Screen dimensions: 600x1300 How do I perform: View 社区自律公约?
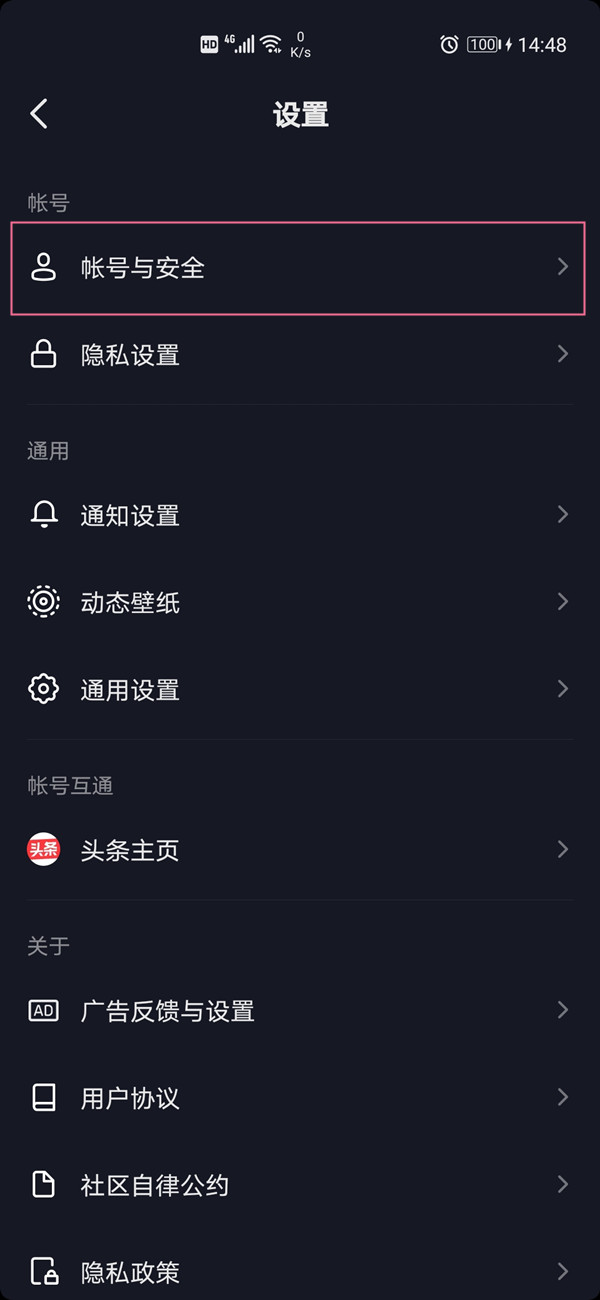[x=298, y=1185]
